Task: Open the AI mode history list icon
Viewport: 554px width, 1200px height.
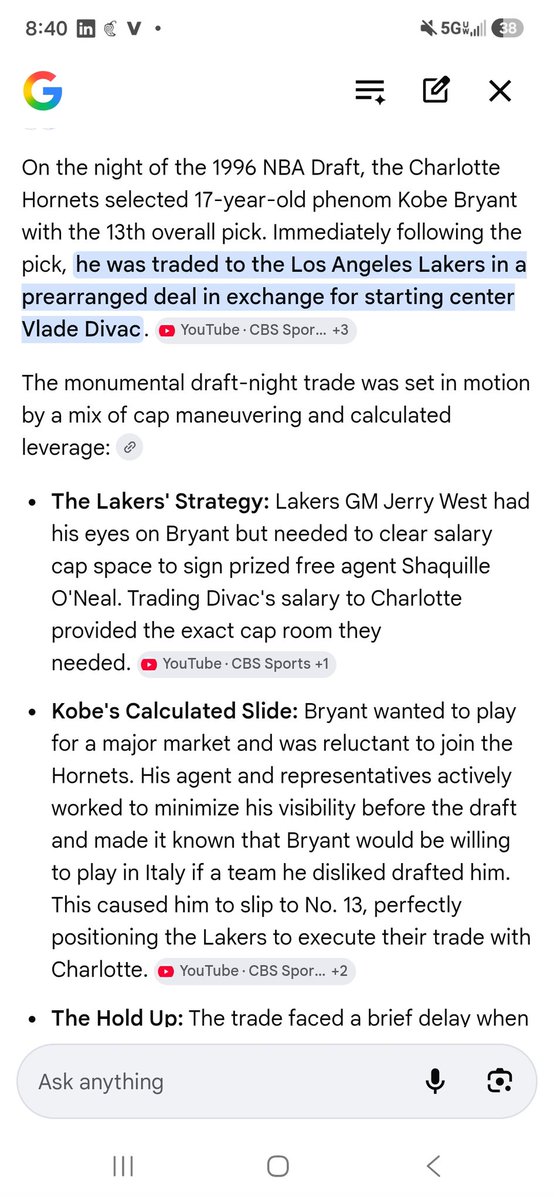Action: (370, 92)
